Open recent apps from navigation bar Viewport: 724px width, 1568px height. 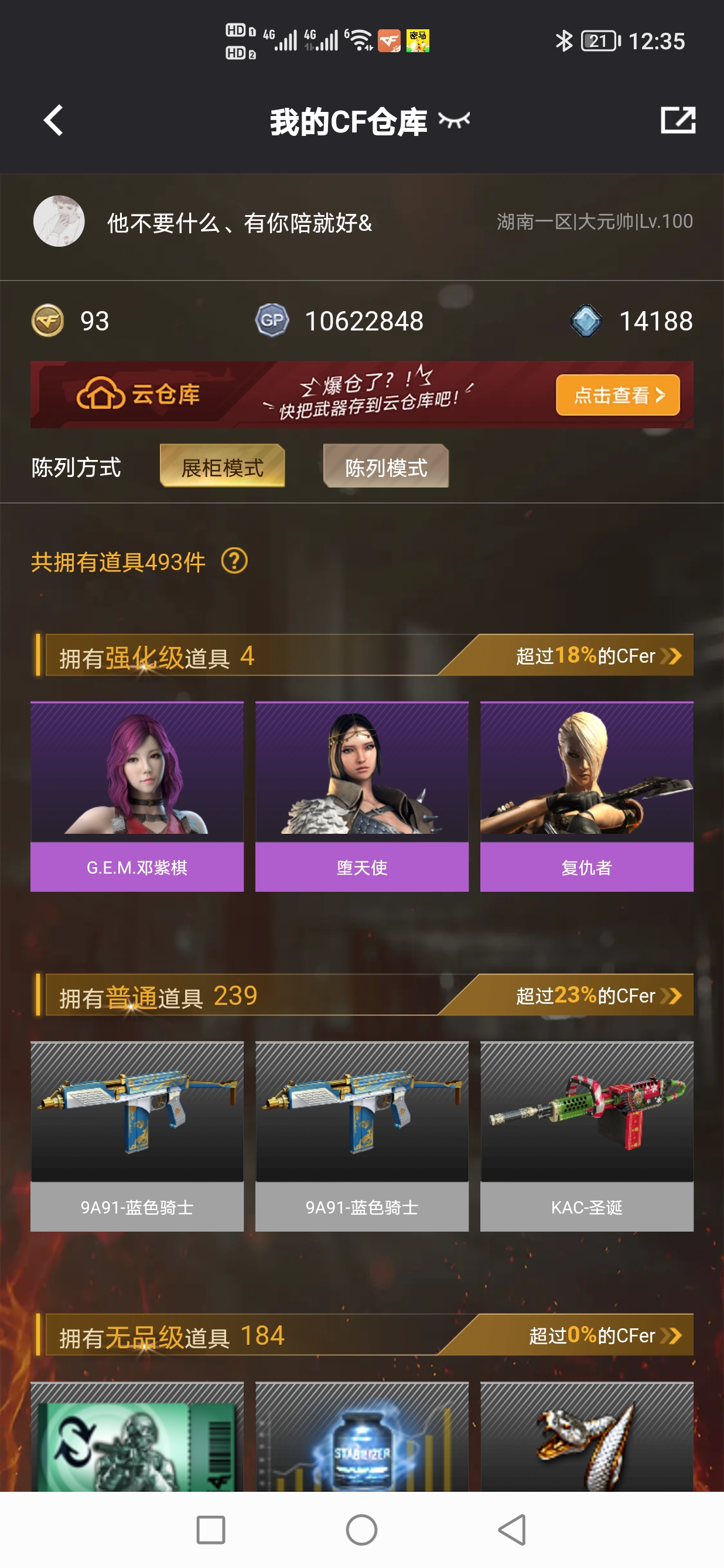pyautogui.click(x=211, y=1529)
